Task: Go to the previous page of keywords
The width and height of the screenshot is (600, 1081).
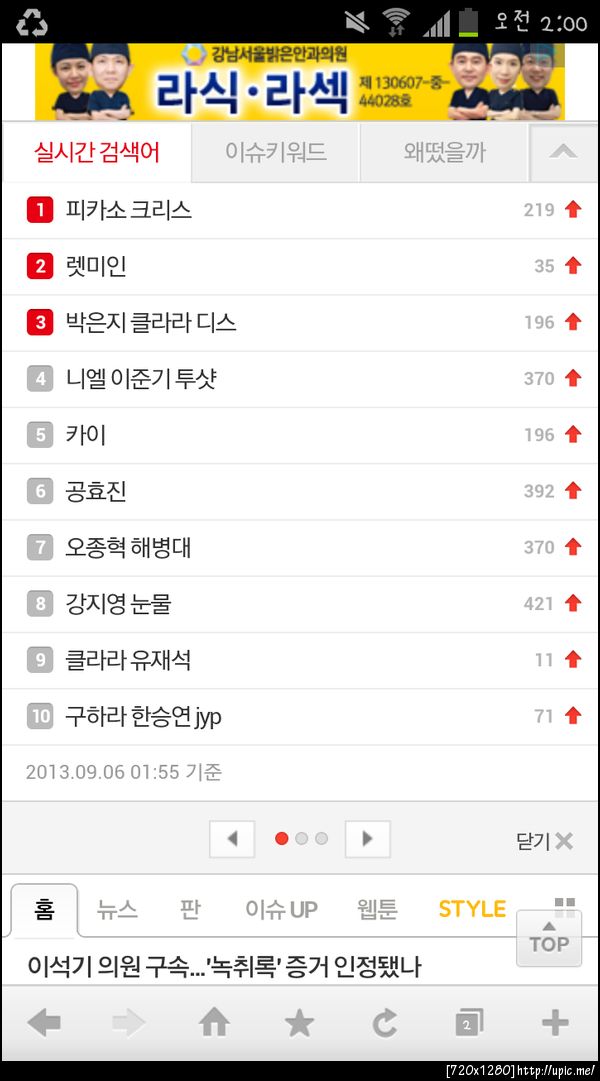Action: click(x=232, y=839)
